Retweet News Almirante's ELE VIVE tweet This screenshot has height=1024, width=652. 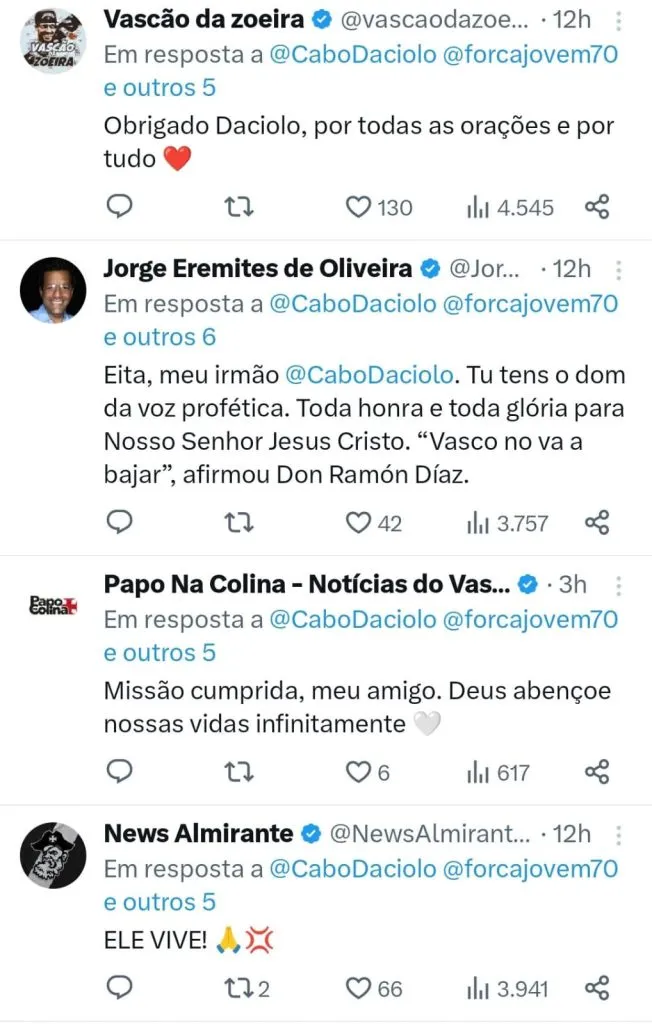click(x=239, y=988)
